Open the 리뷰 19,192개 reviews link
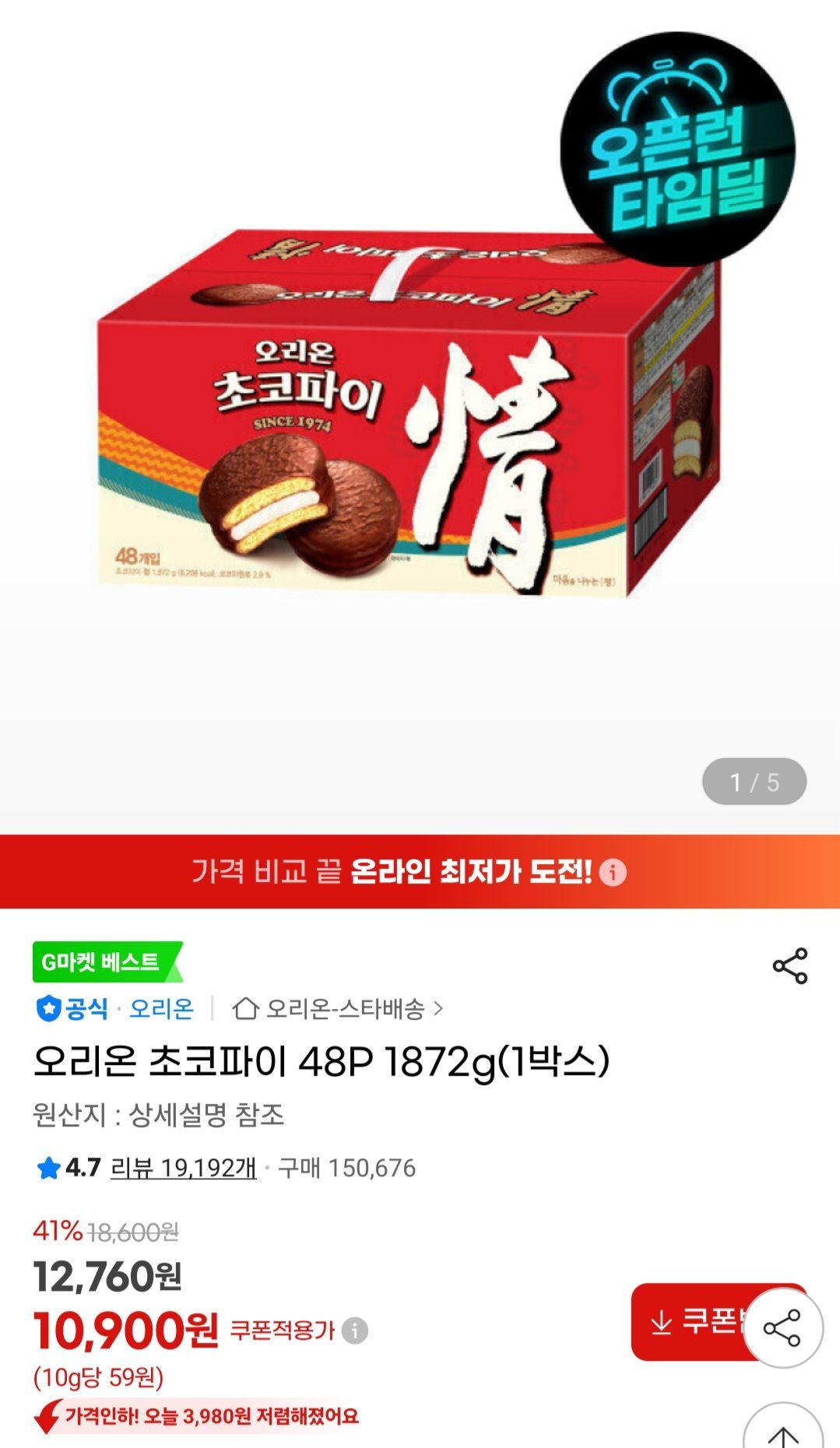Viewport: 840px width, 1448px height. point(183,1168)
